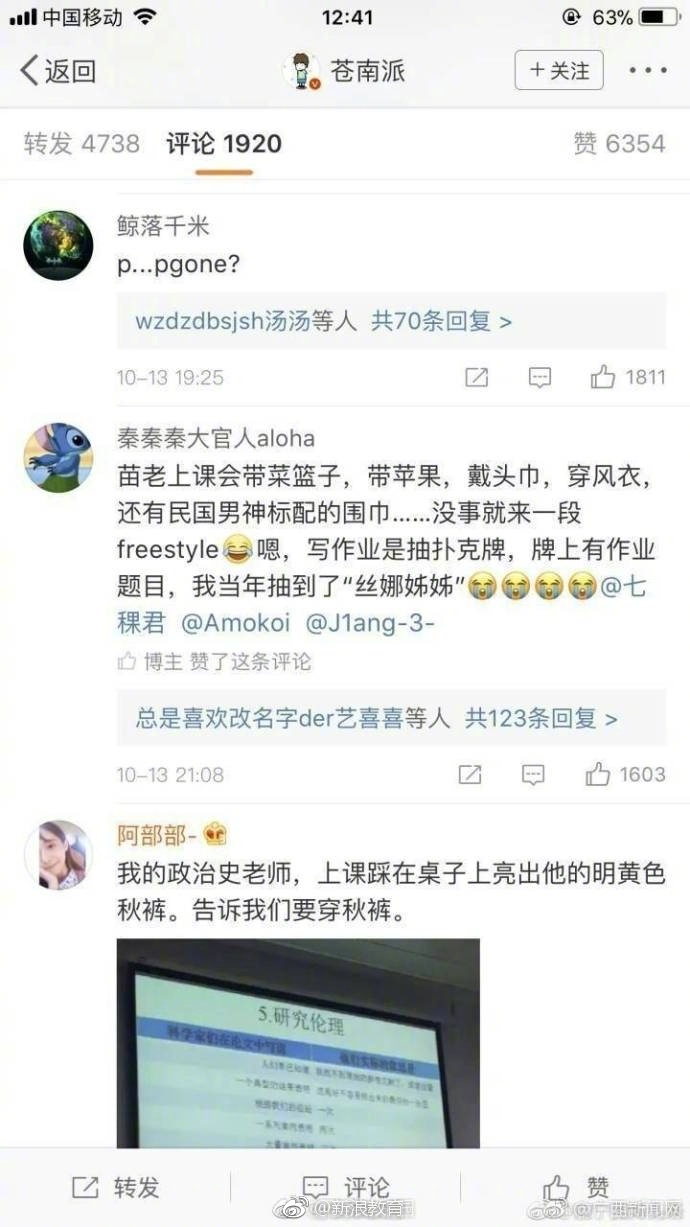Open 鲸落千米's profile avatar

point(58,245)
